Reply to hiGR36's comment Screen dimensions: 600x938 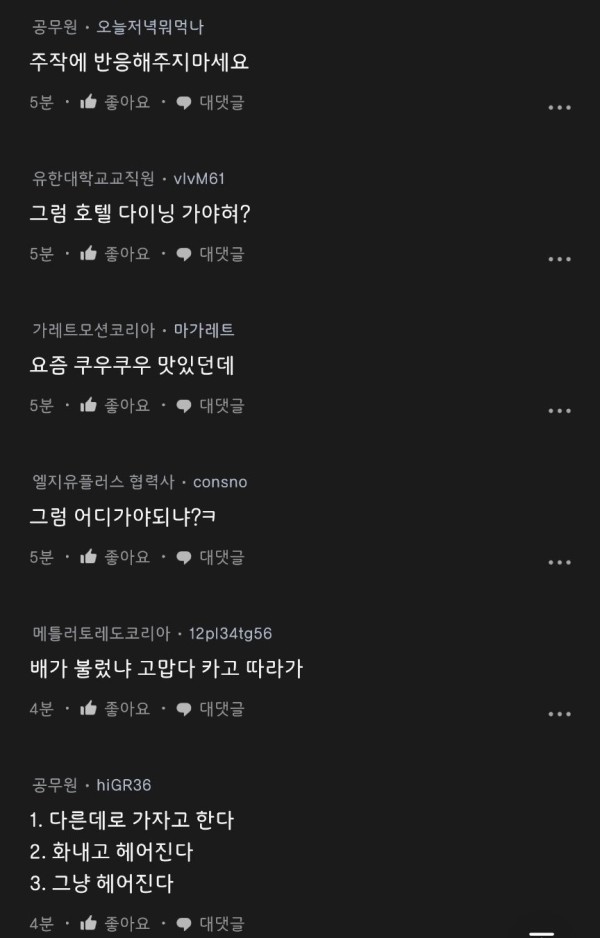[210, 923]
